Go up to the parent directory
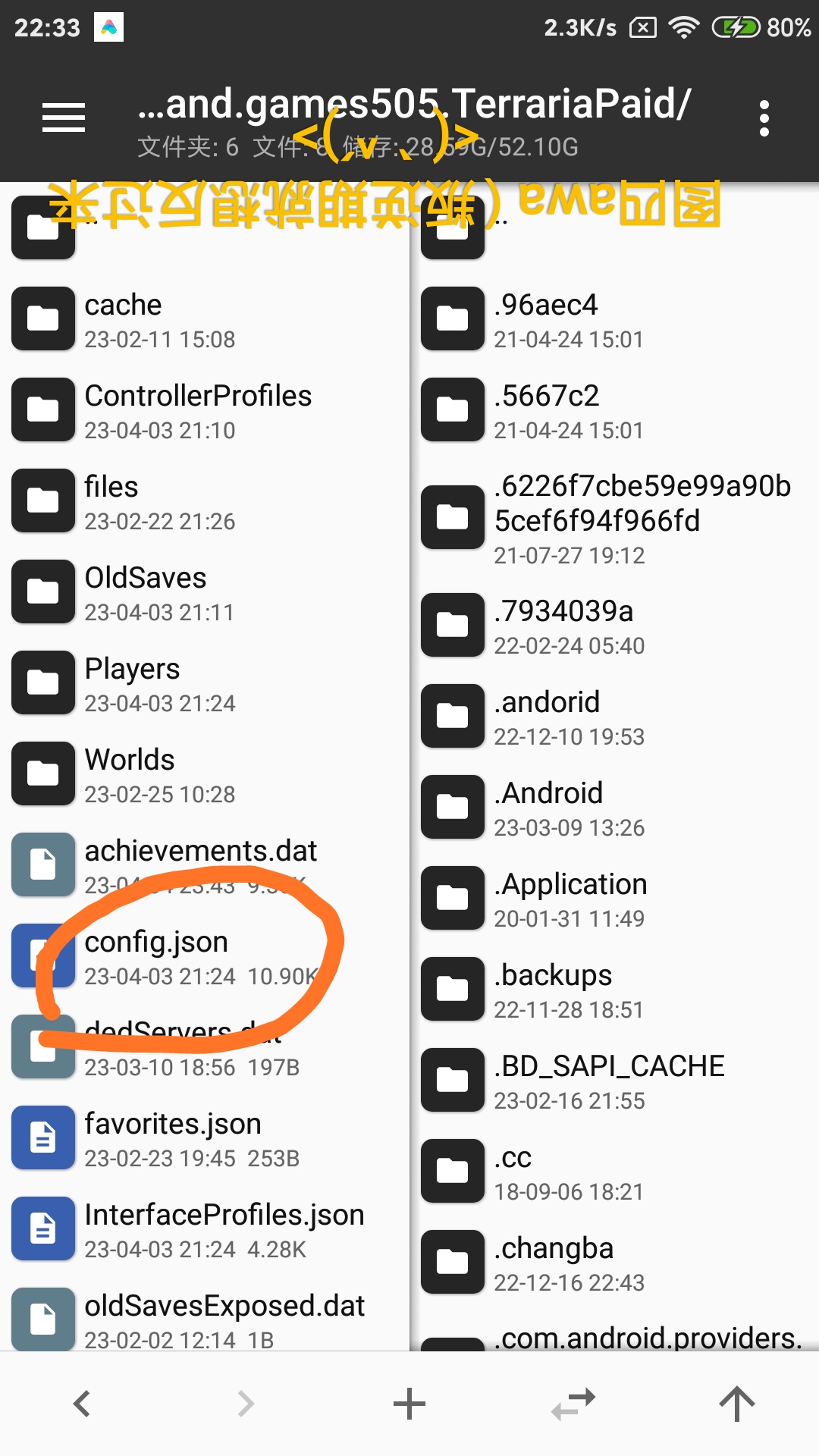Viewport: 819px width, 1456px height. 736,1404
